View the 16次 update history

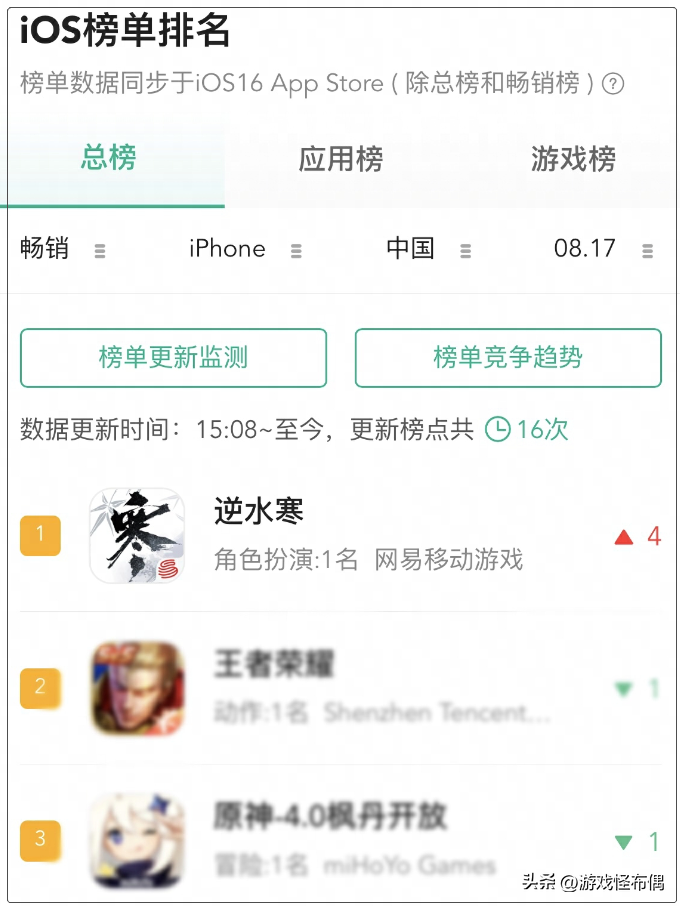point(528,430)
